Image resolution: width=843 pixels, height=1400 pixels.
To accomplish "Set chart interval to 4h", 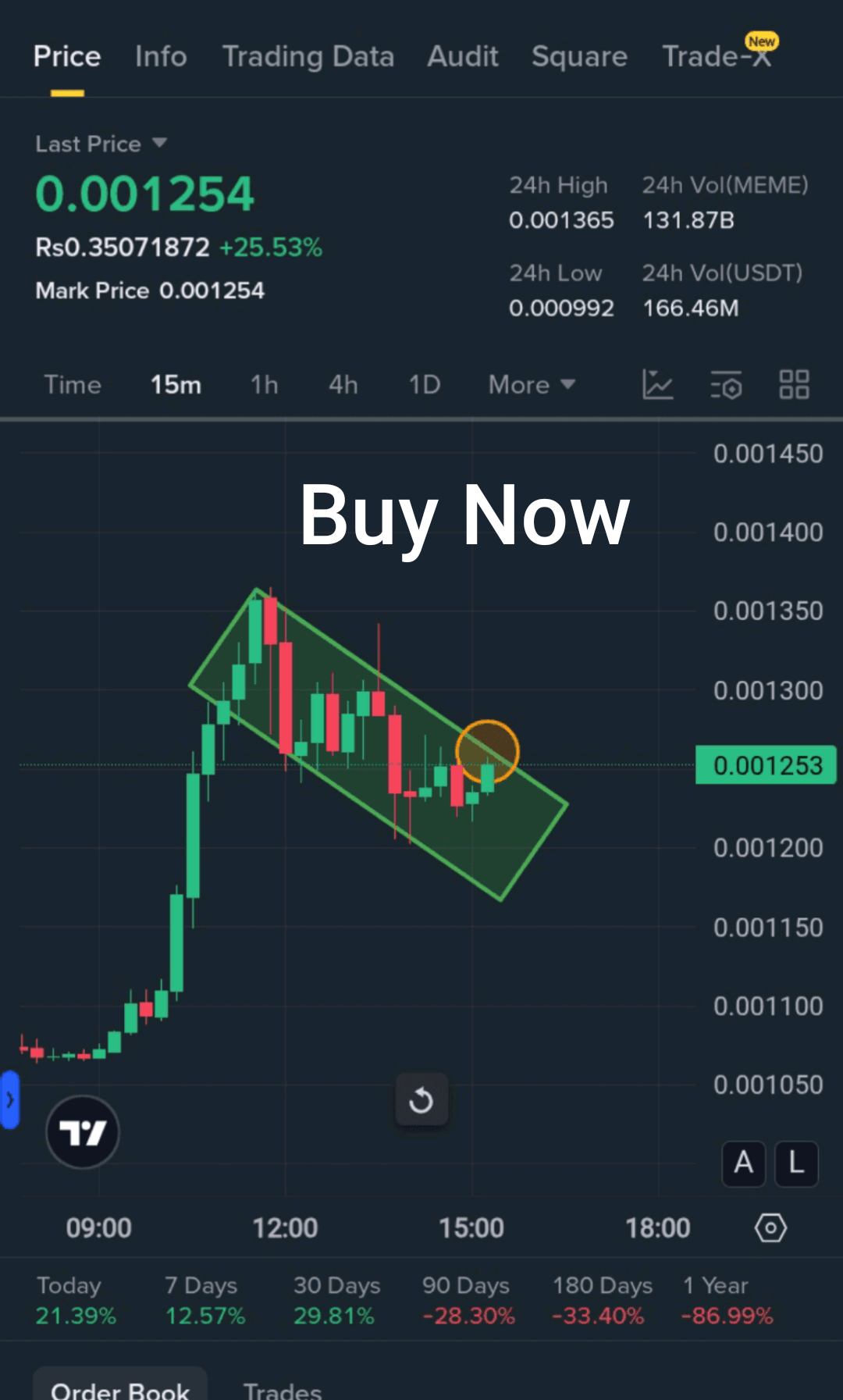I will [343, 385].
